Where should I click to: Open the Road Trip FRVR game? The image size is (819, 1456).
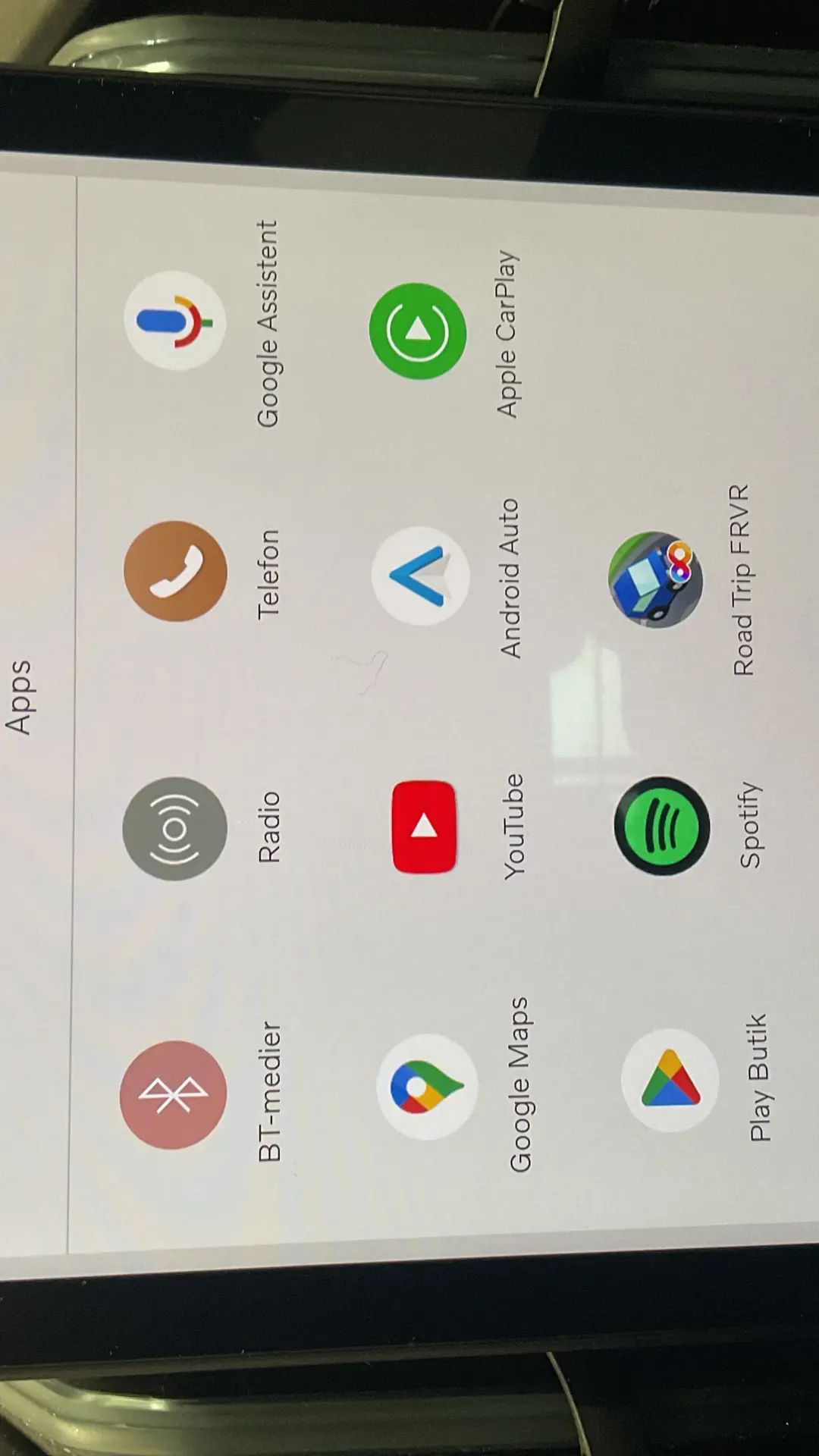click(656, 579)
